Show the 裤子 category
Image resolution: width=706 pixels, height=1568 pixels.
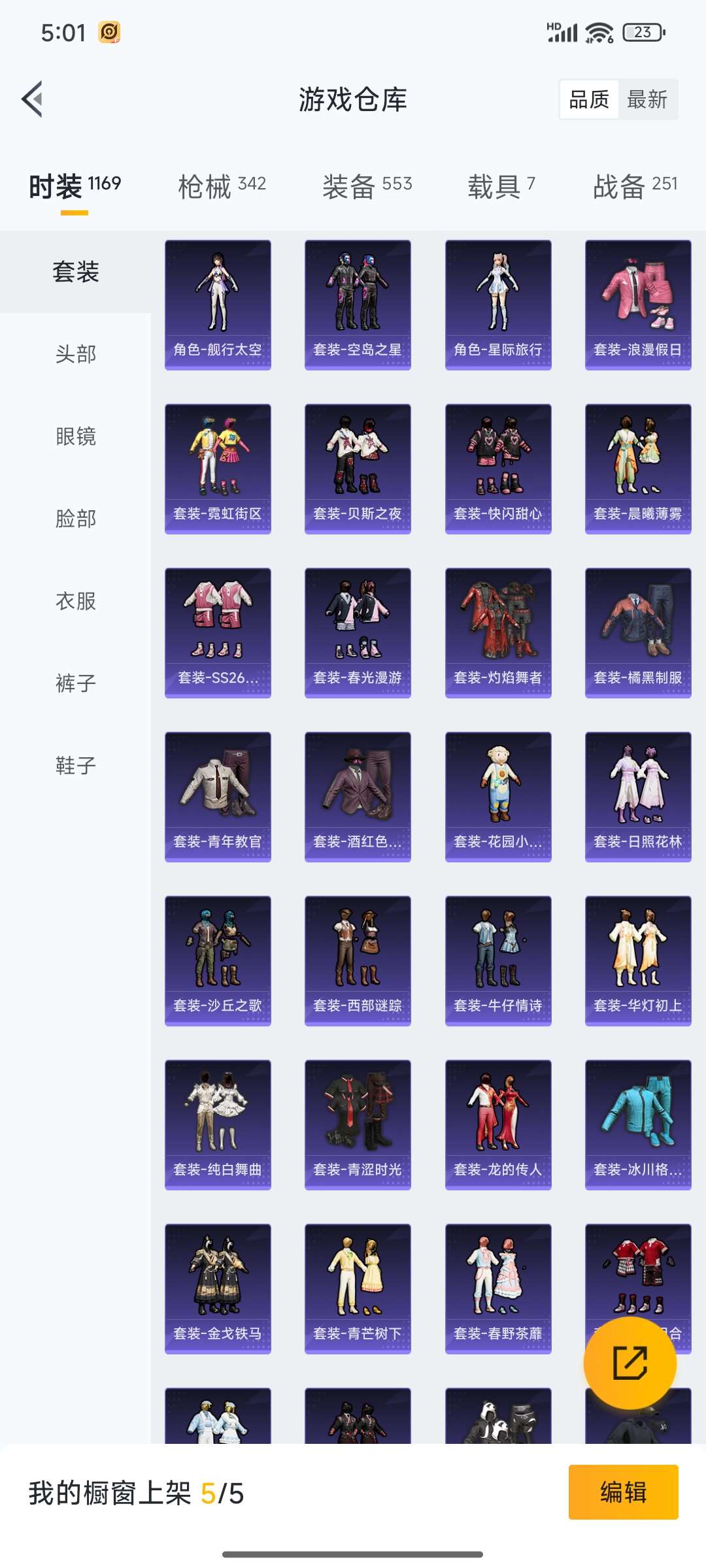point(76,683)
